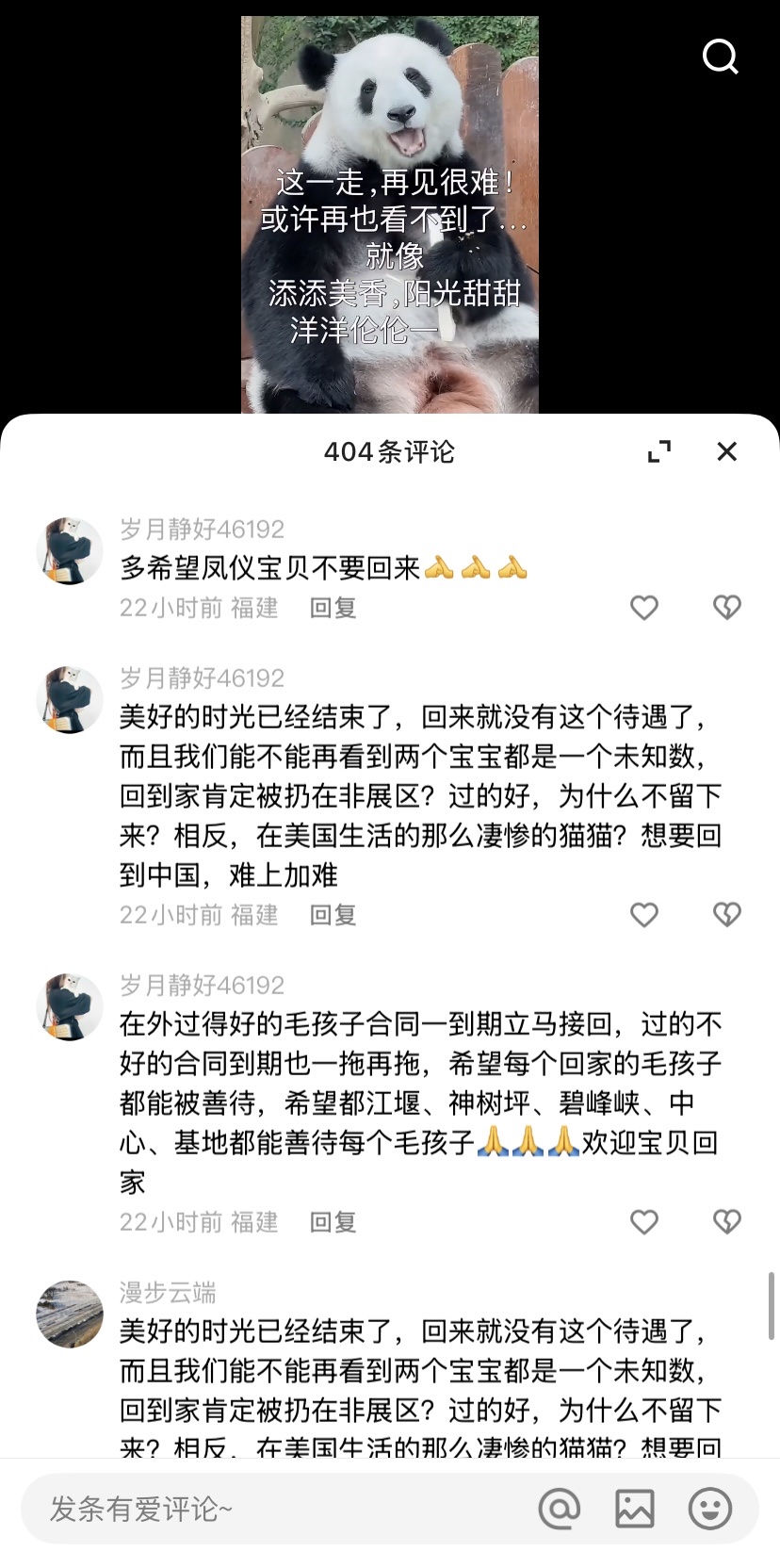
Task: Dislike the comment ending 欢迎宝贝回家
Action: (726, 1222)
